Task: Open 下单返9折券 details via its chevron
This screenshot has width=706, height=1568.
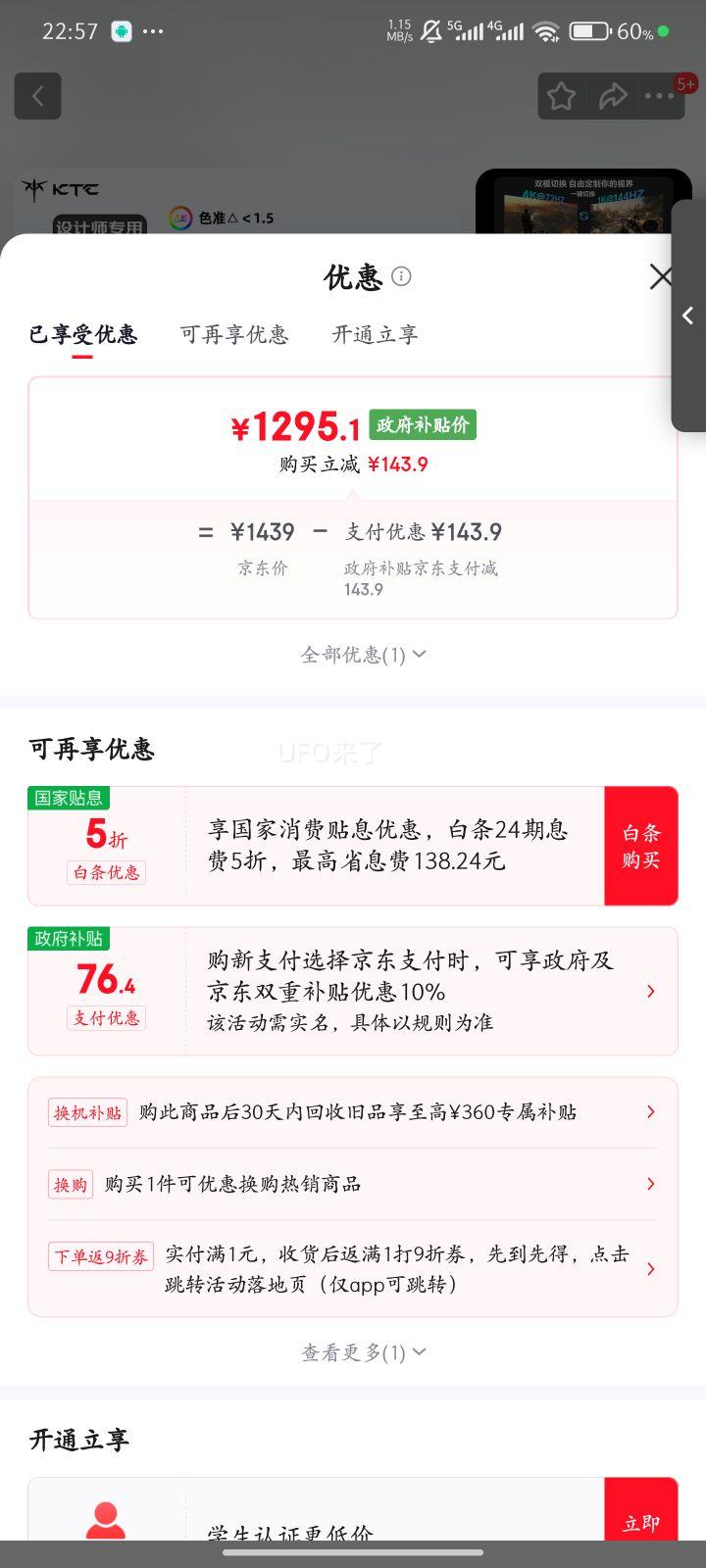Action: pos(650,1269)
